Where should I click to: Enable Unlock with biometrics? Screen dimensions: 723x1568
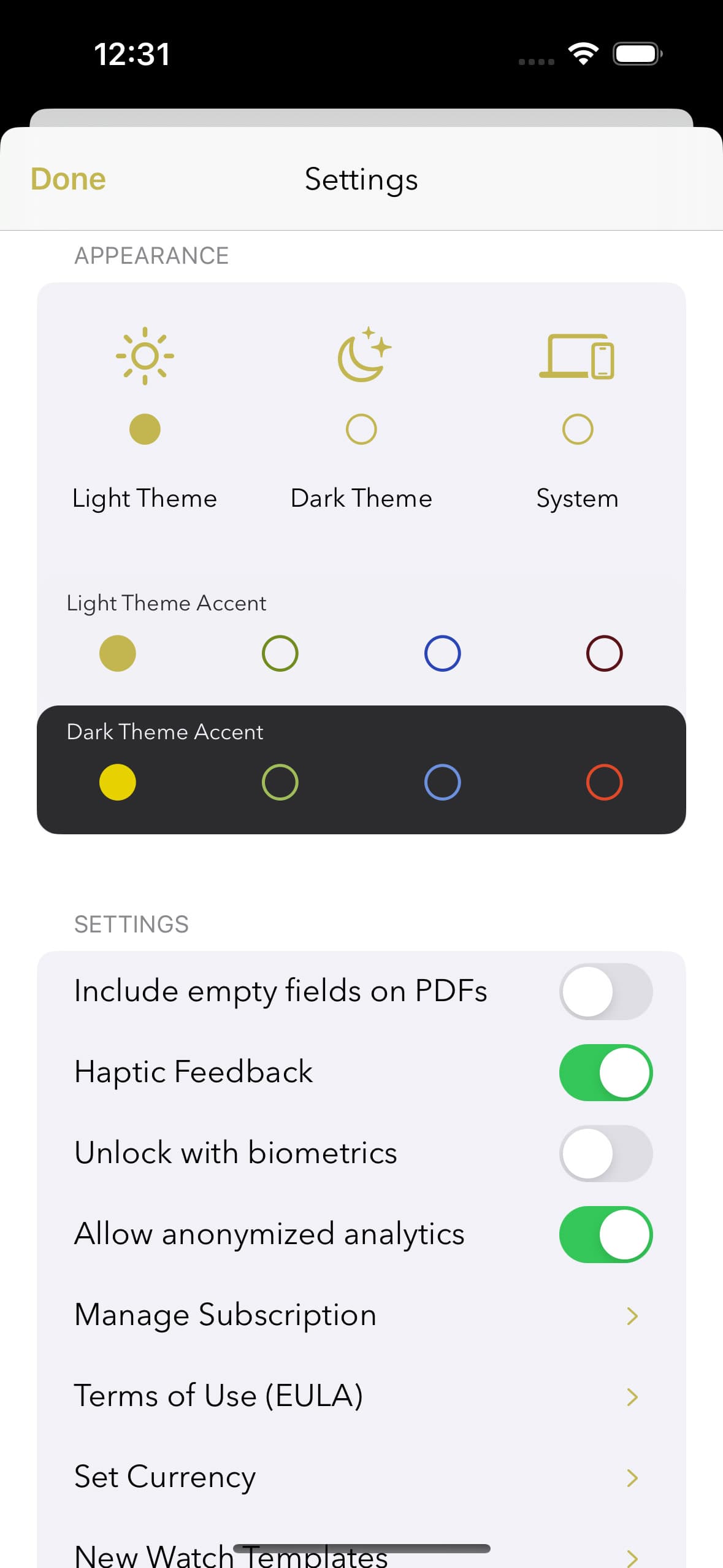coord(605,1153)
